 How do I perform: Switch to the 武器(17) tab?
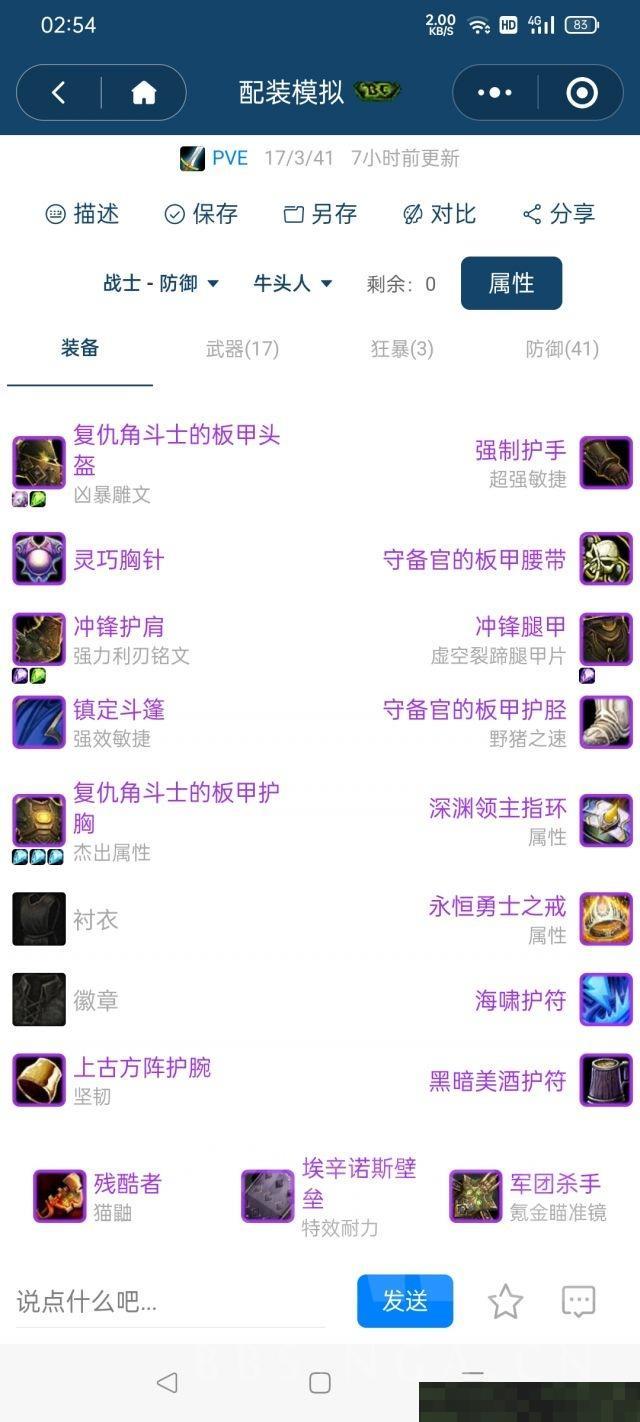point(242,349)
